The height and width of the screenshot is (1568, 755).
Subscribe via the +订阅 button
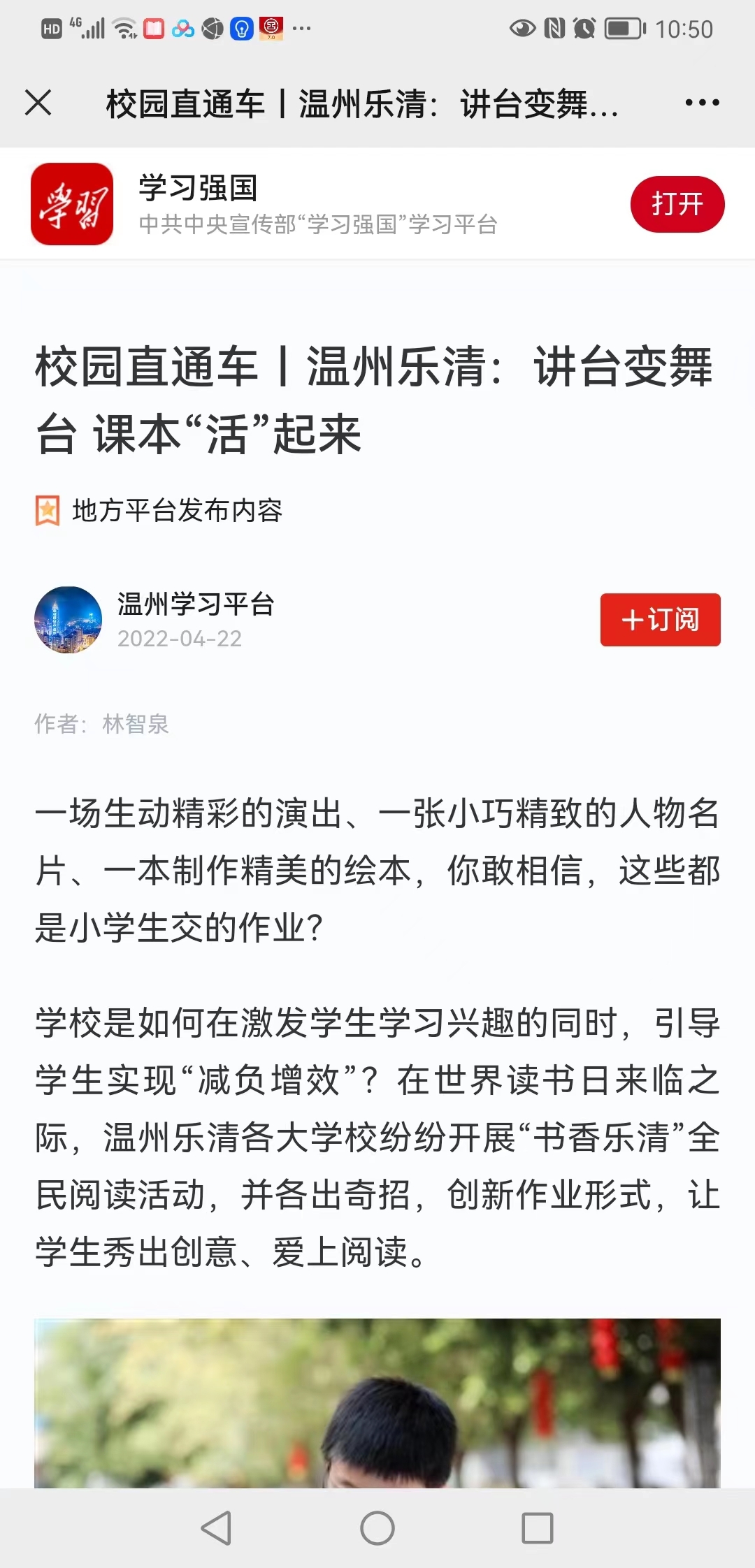660,620
